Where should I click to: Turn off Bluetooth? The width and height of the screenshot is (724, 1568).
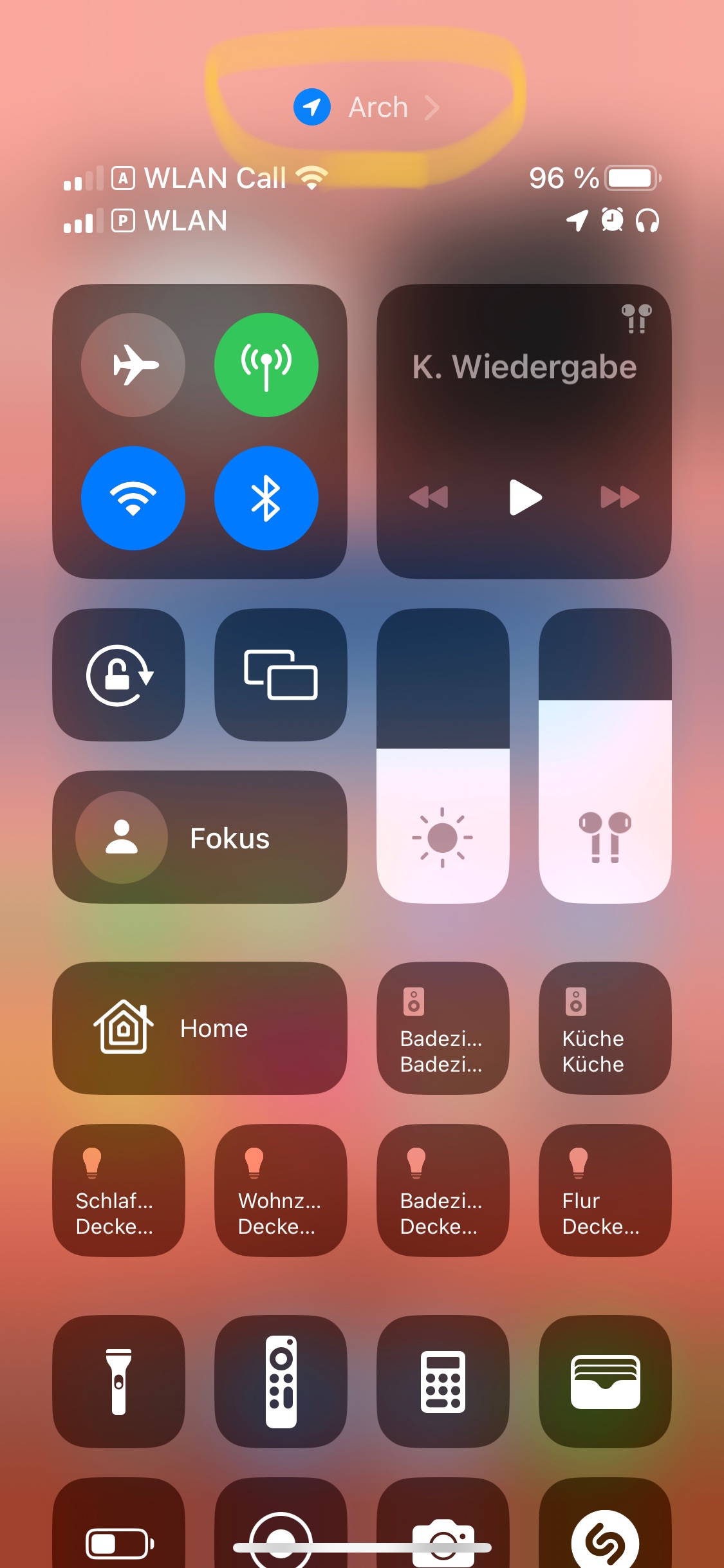266,498
